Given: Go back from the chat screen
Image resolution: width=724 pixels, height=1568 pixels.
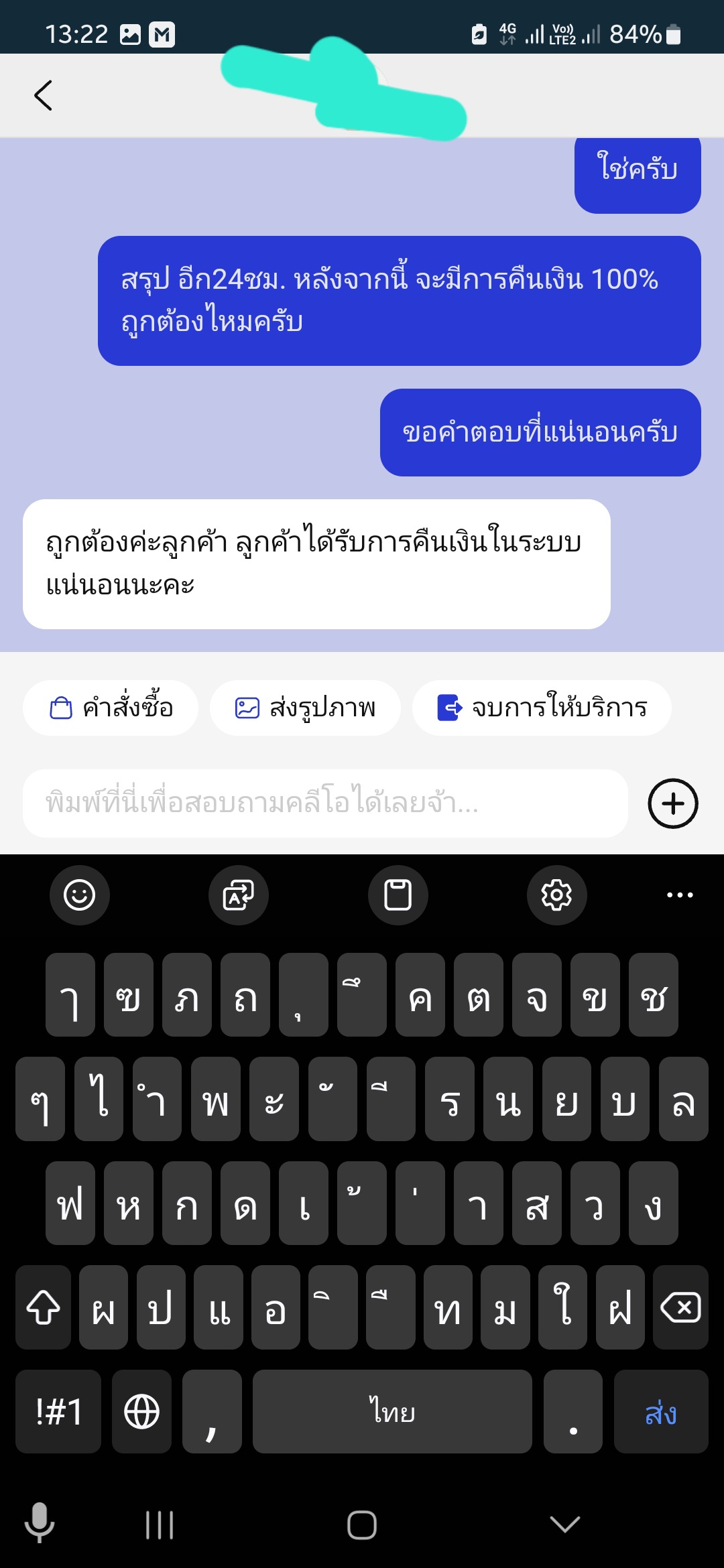Looking at the screenshot, I should 43,95.
